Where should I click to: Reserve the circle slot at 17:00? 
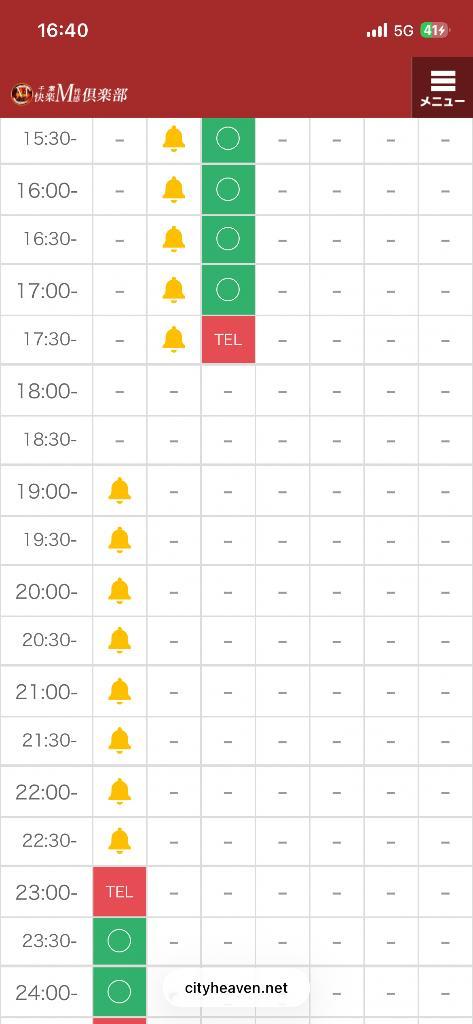click(x=227, y=289)
